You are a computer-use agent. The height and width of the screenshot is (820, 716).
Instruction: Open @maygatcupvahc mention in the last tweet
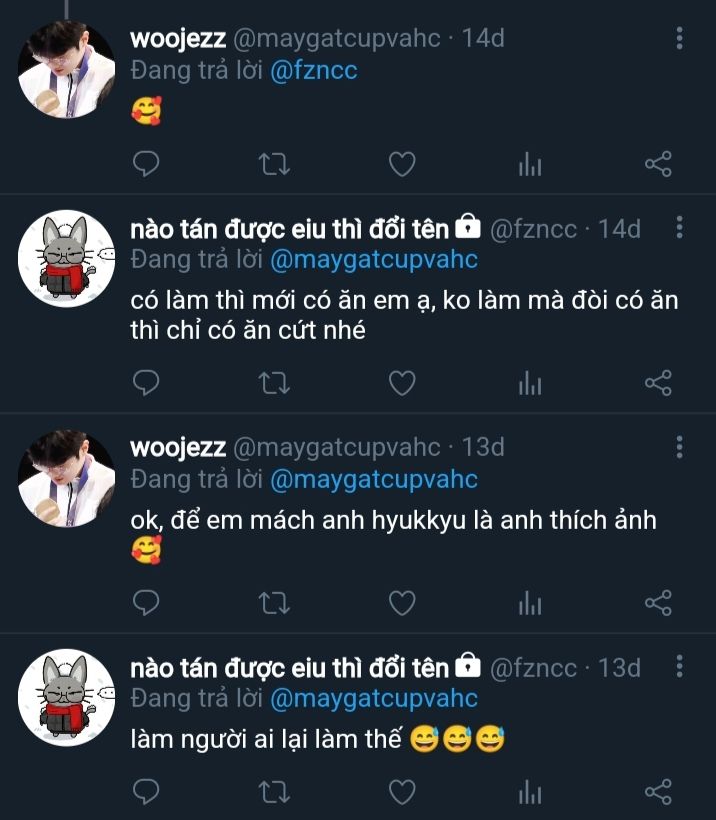(374, 698)
